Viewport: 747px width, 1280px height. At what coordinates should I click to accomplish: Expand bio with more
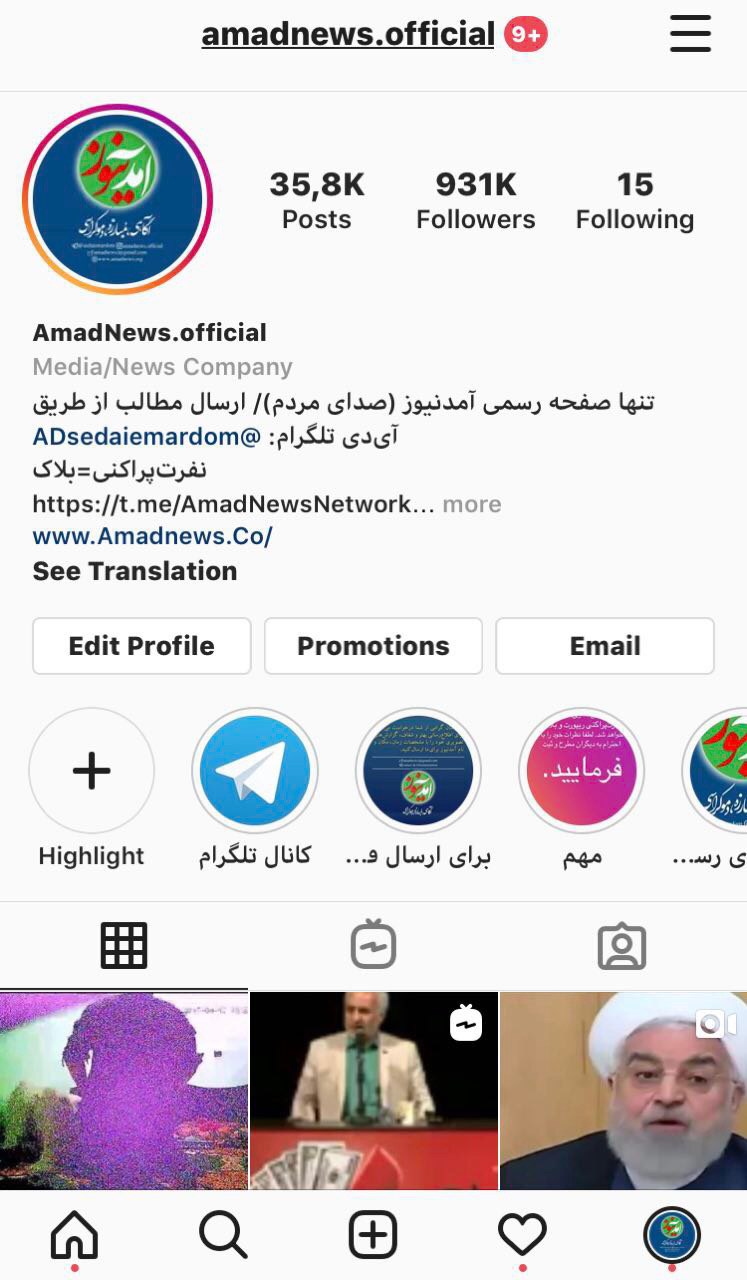pos(472,504)
